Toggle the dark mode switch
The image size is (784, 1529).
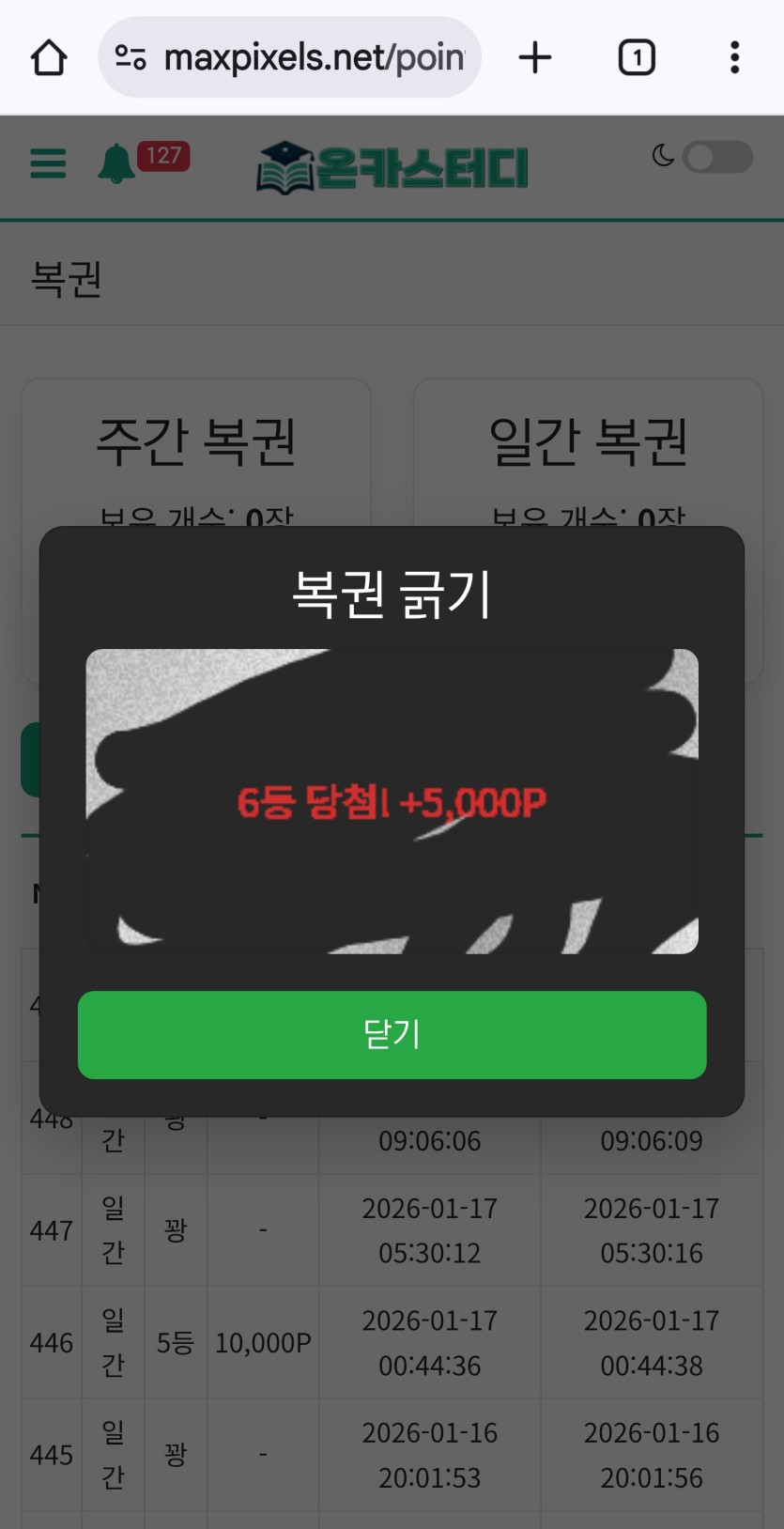click(x=716, y=157)
